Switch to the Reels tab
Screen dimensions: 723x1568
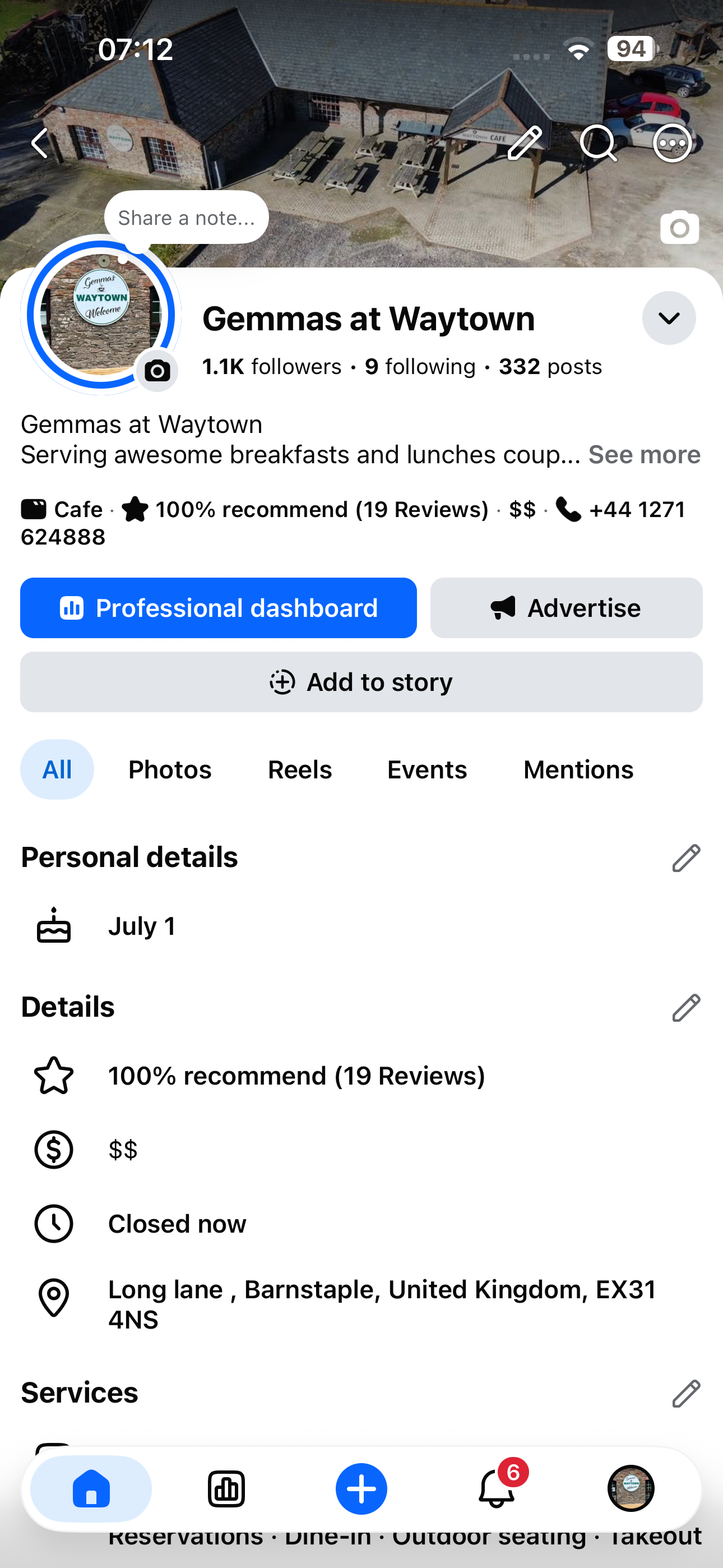pos(300,769)
